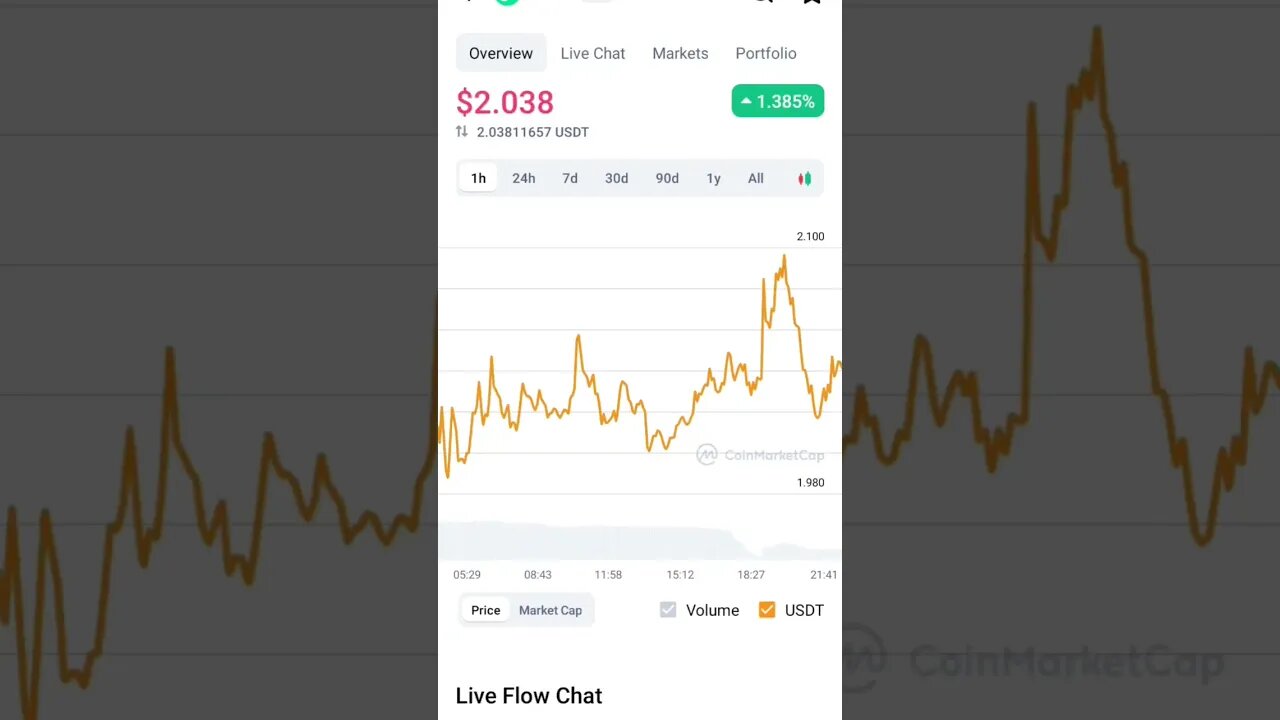
Task: Swap the USDT price conversion arrows
Action: [x=462, y=131]
